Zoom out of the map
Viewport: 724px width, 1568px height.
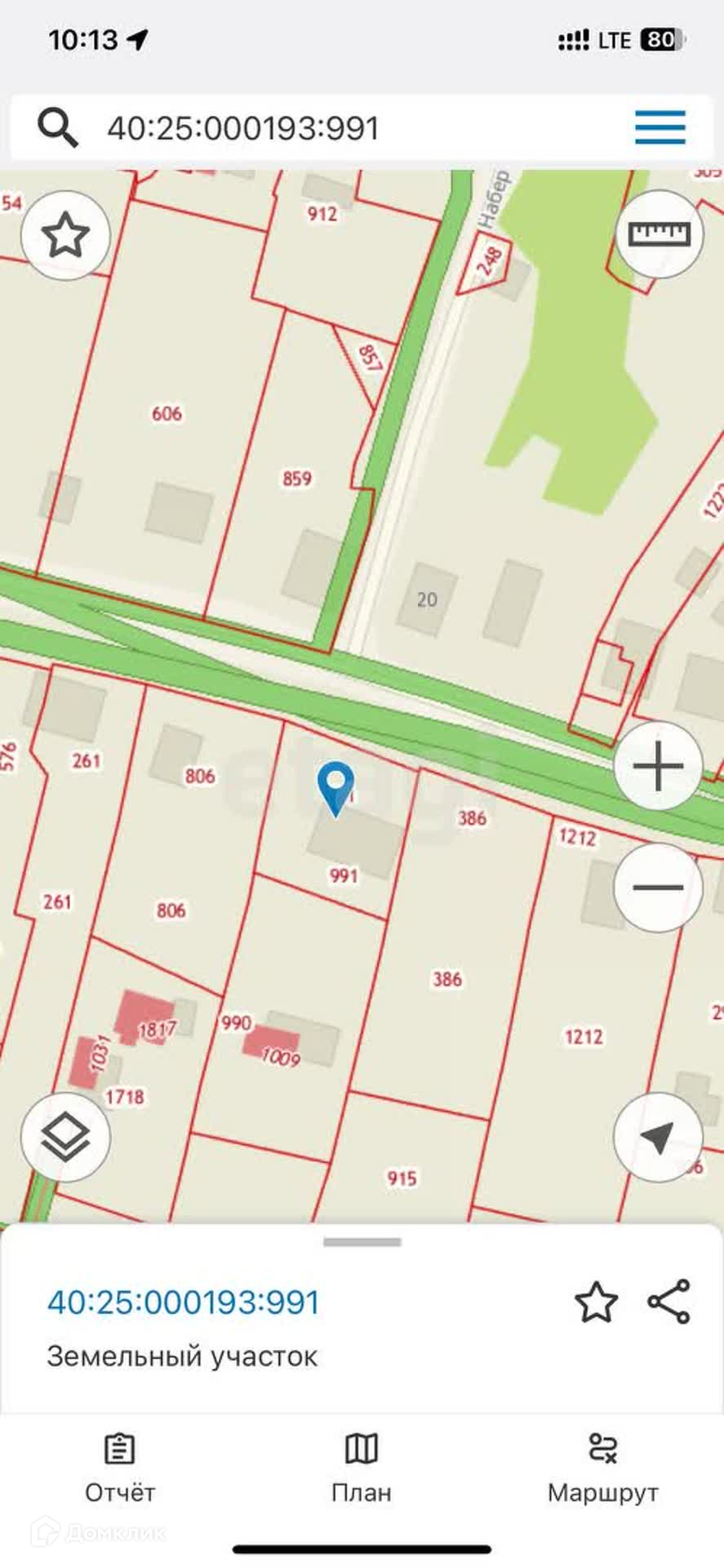pyautogui.click(x=658, y=887)
